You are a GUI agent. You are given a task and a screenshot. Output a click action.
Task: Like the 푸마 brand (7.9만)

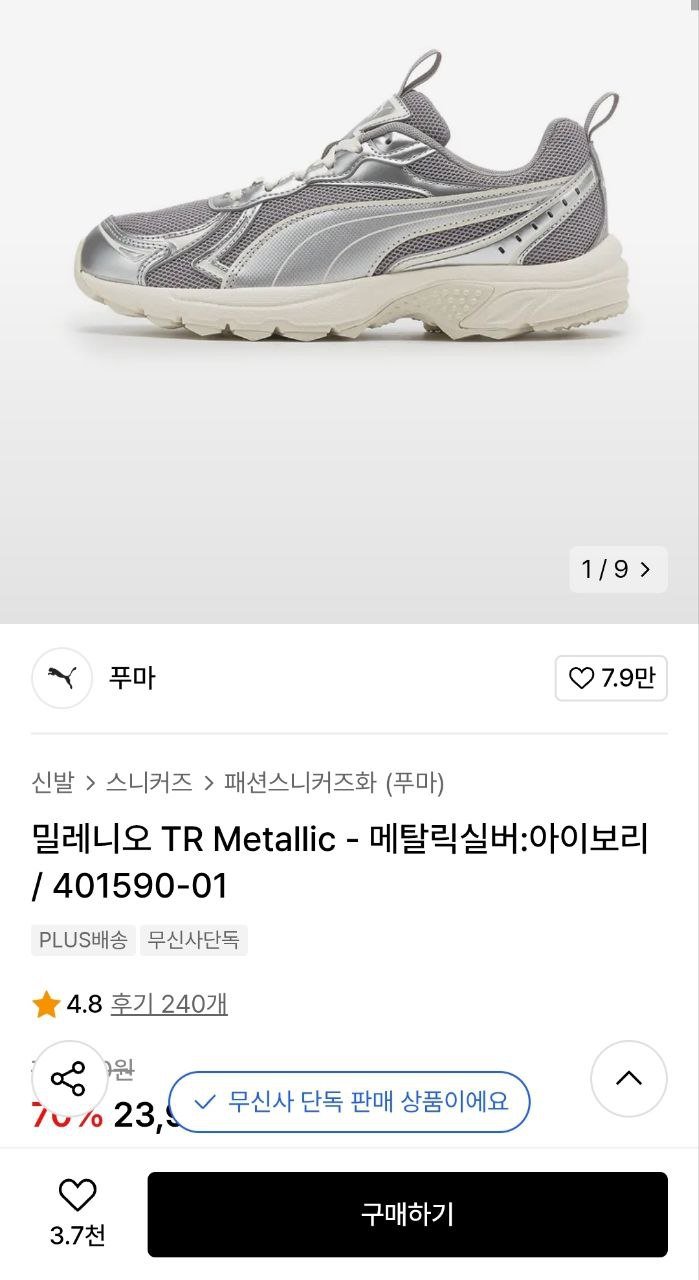pyautogui.click(x=611, y=679)
